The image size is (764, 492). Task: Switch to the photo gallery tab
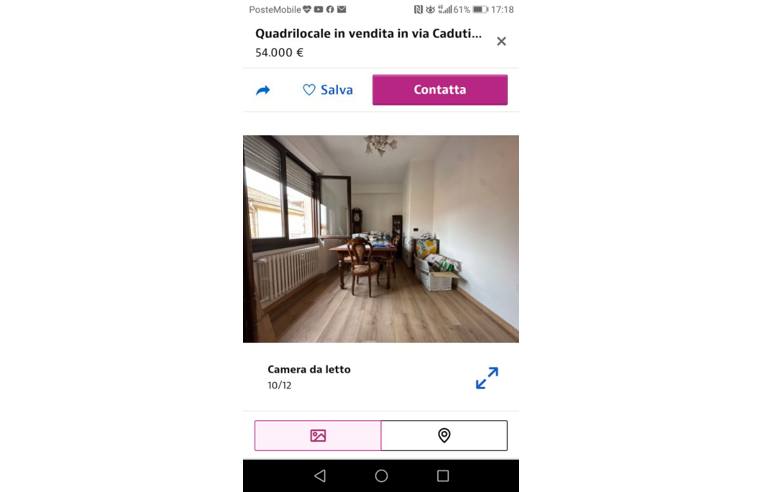[x=318, y=436]
